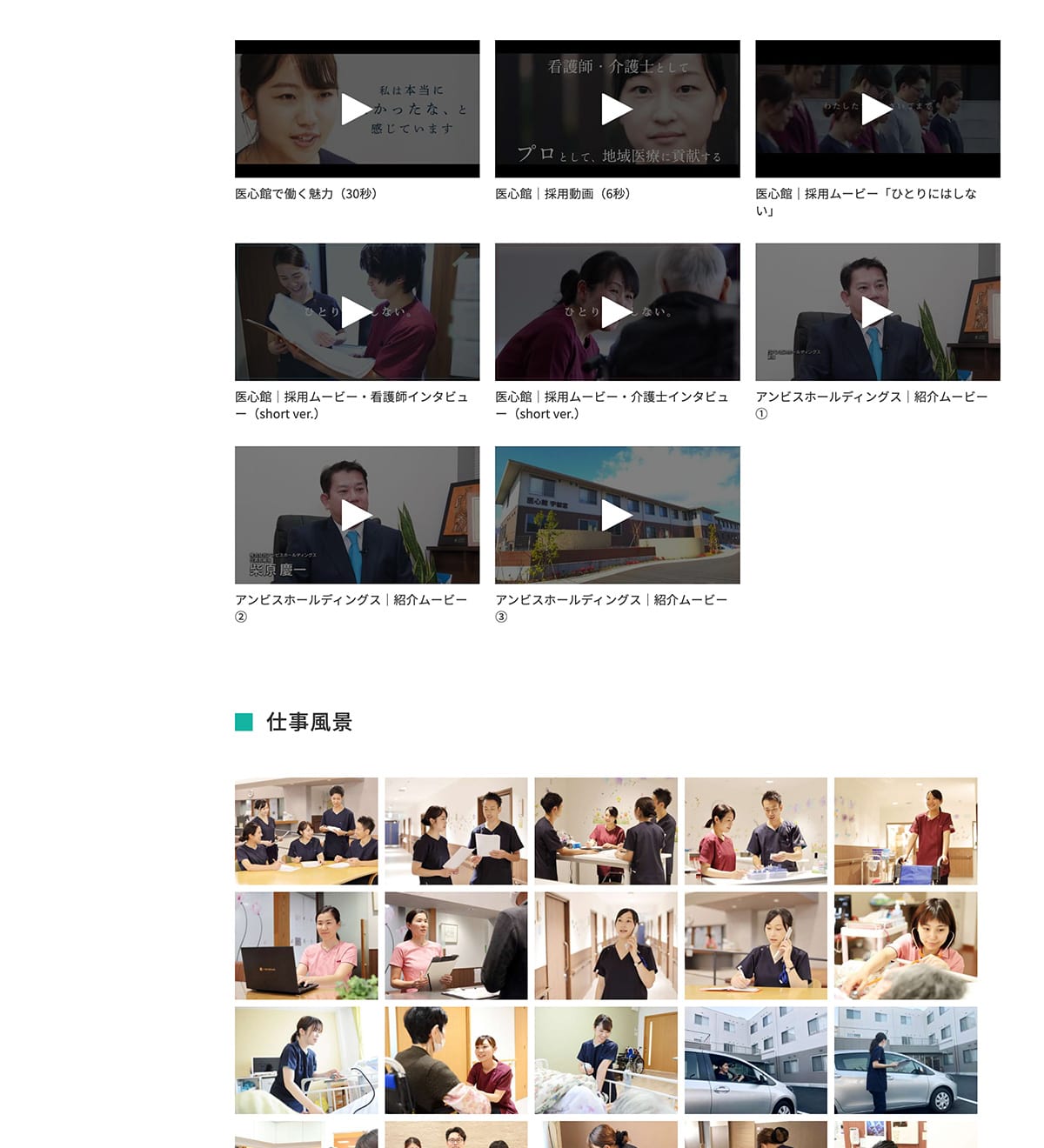Play アンビスホールディングス 紹介ムービー③
Viewport: 1044px width, 1148px height.
click(x=617, y=515)
